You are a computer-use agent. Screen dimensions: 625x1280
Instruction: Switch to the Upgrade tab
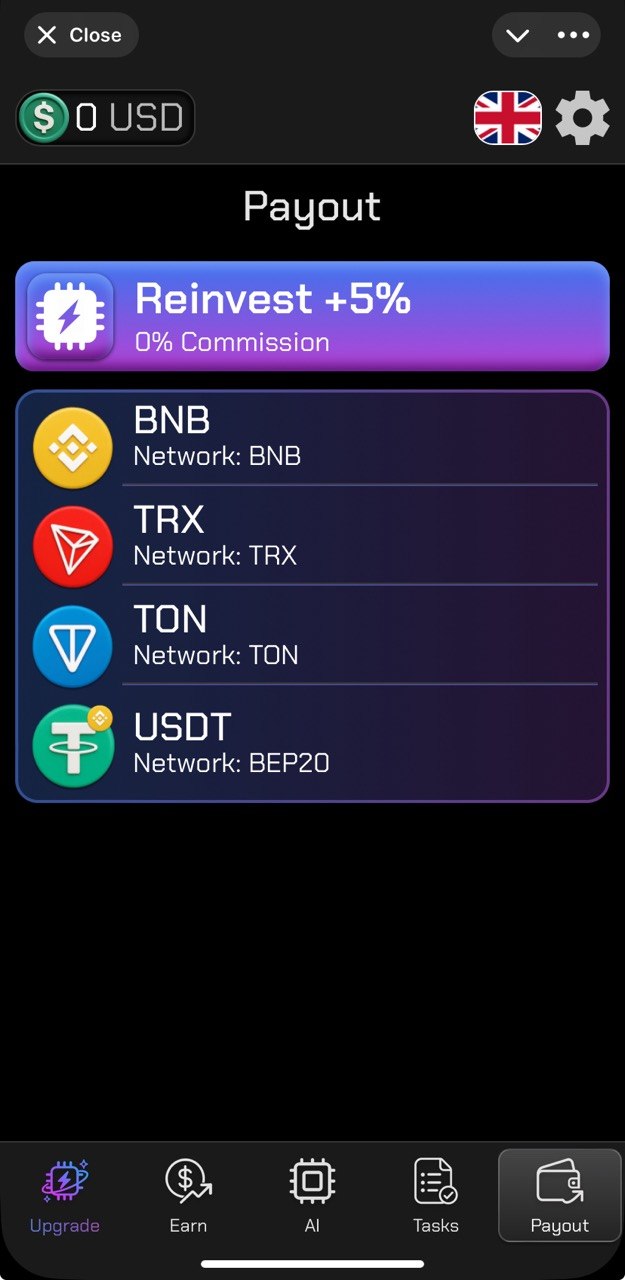(65, 1195)
